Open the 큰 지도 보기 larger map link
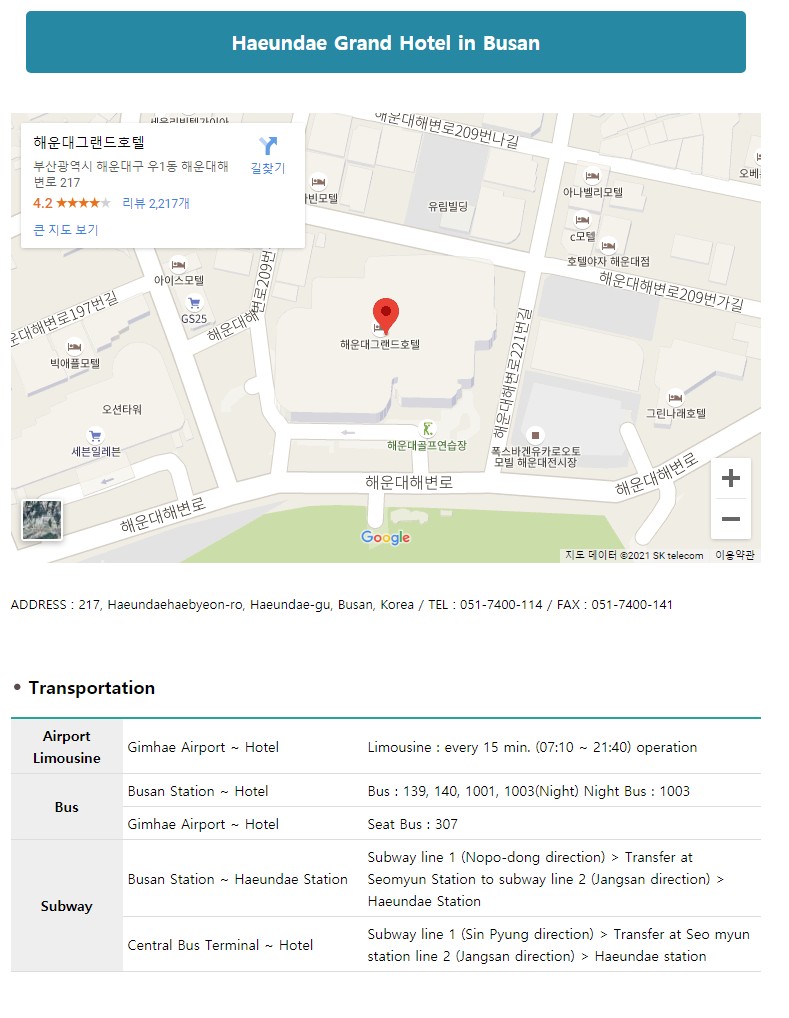The image size is (789, 1018). point(66,230)
